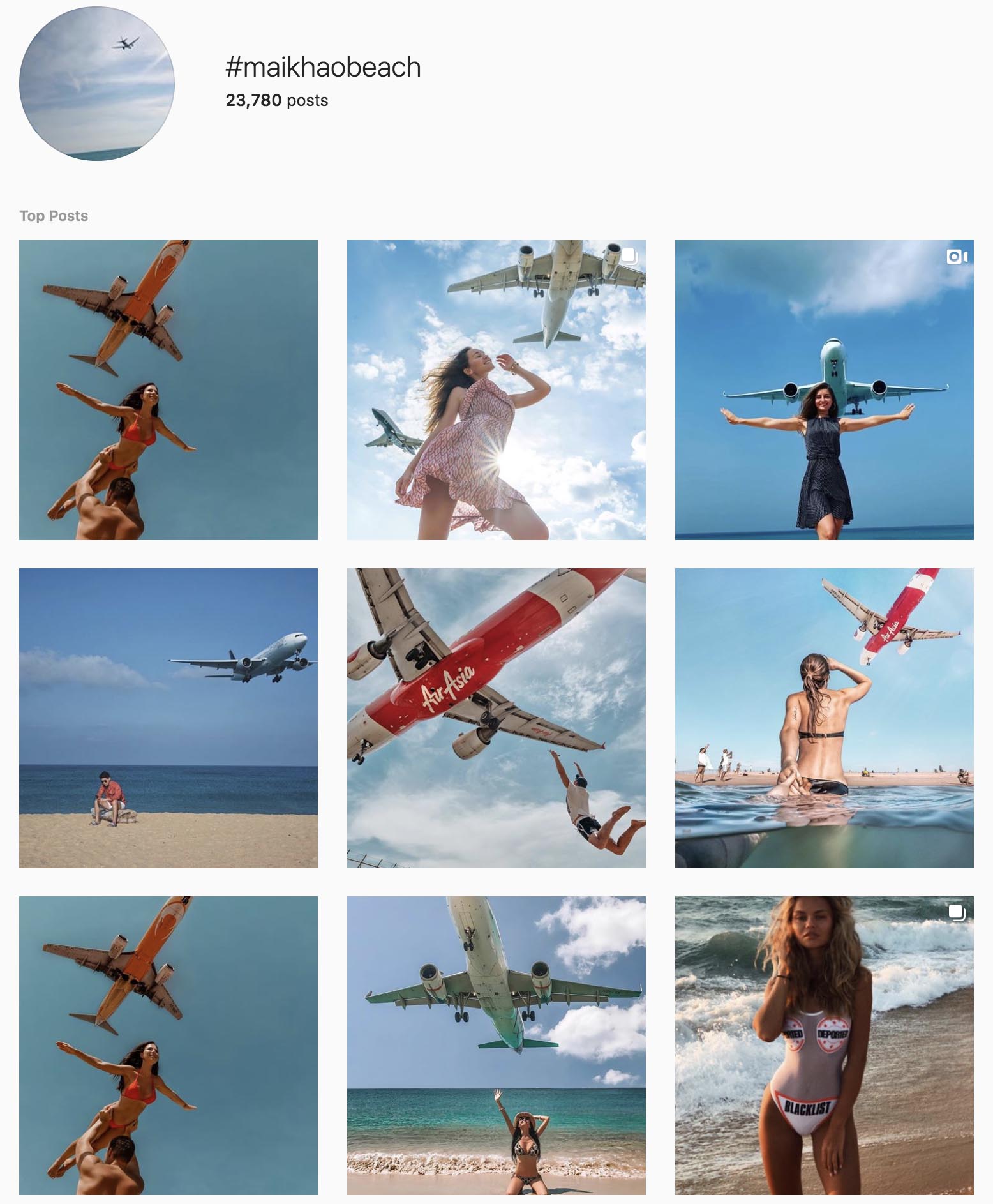Viewport: 993px width, 1204px height.
Task: Open the post of woman standing in water
Action: click(824, 718)
